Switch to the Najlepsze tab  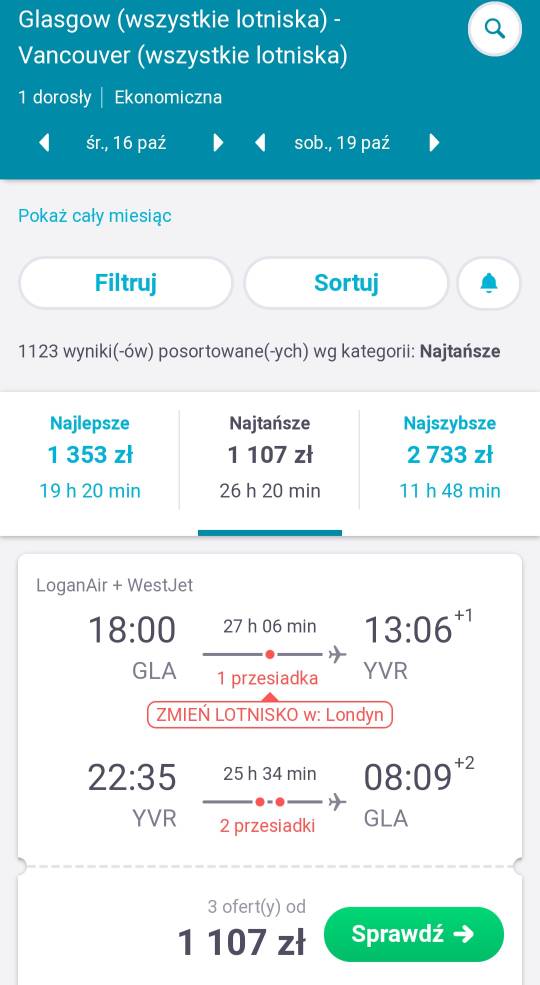coord(90,457)
